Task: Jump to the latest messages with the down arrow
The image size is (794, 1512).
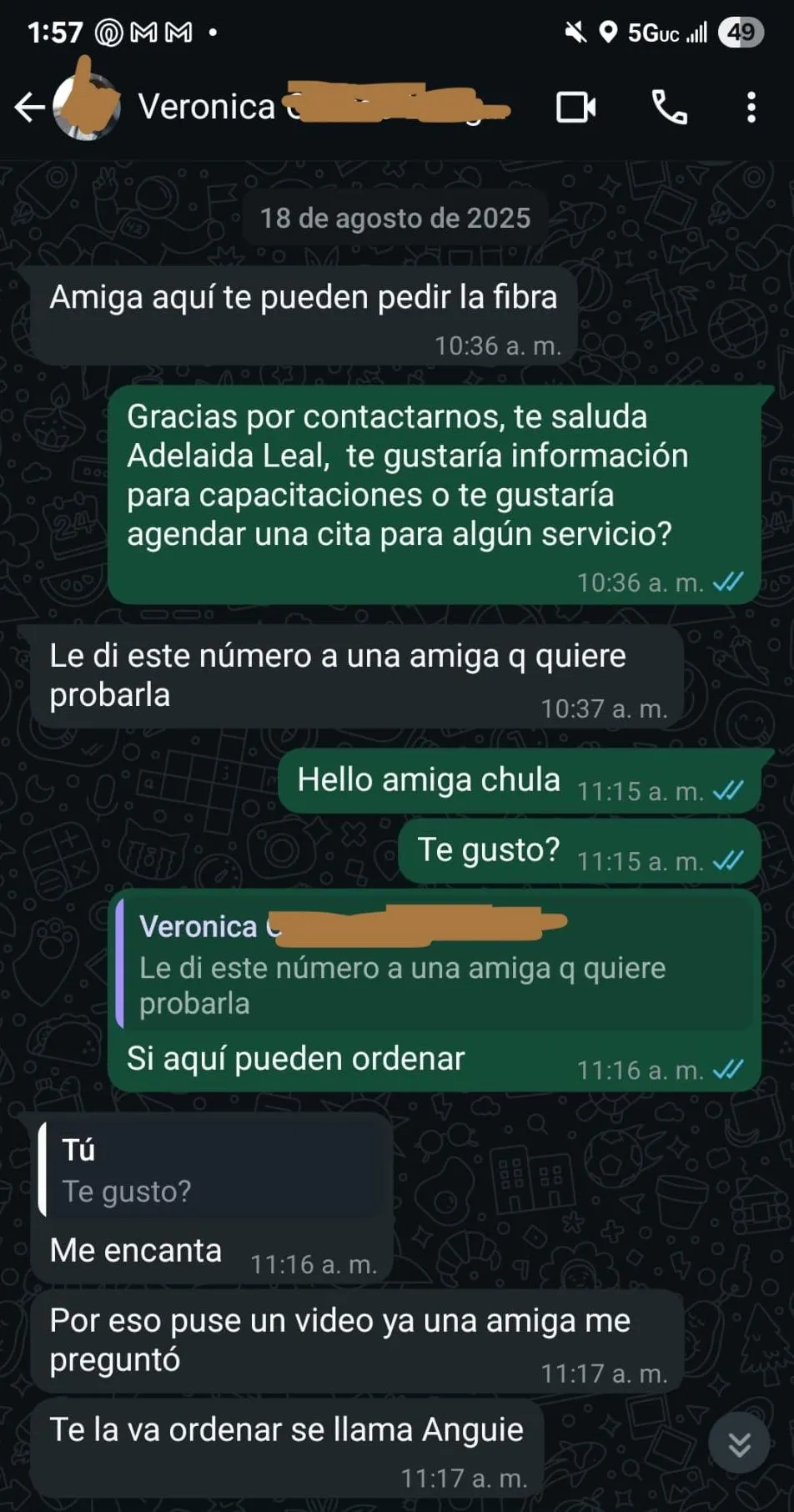Action: point(739,1444)
